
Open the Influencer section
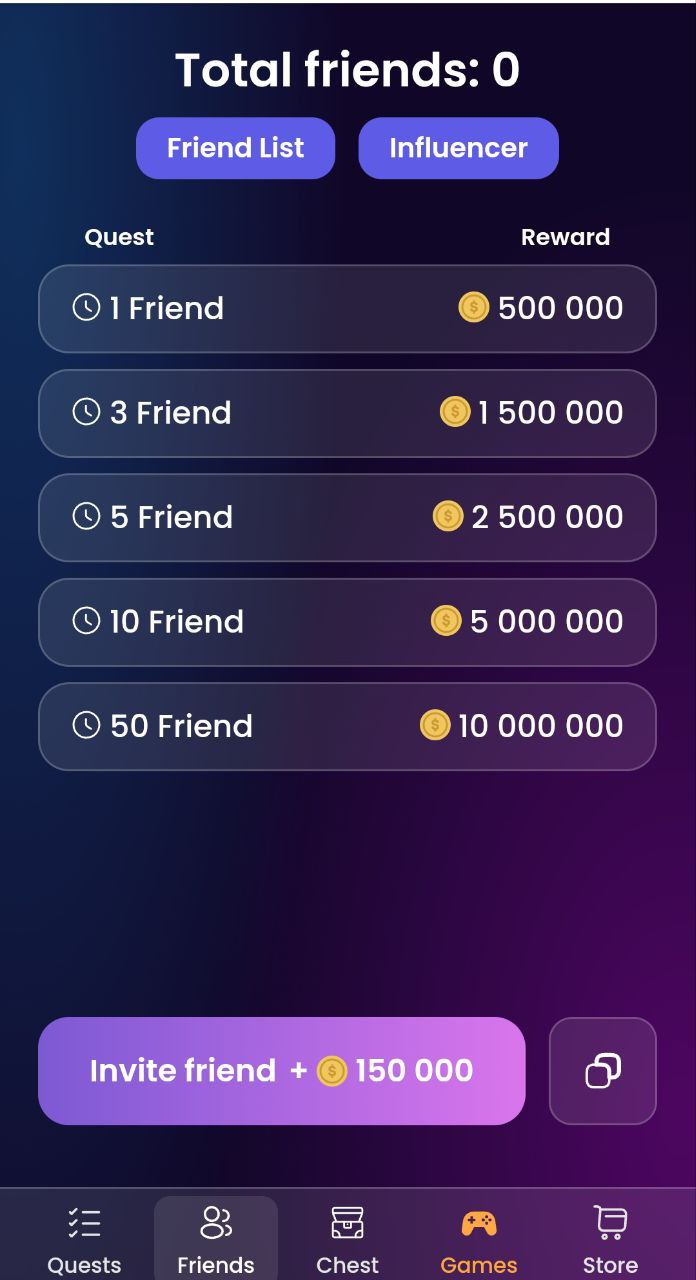tap(458, 148)
